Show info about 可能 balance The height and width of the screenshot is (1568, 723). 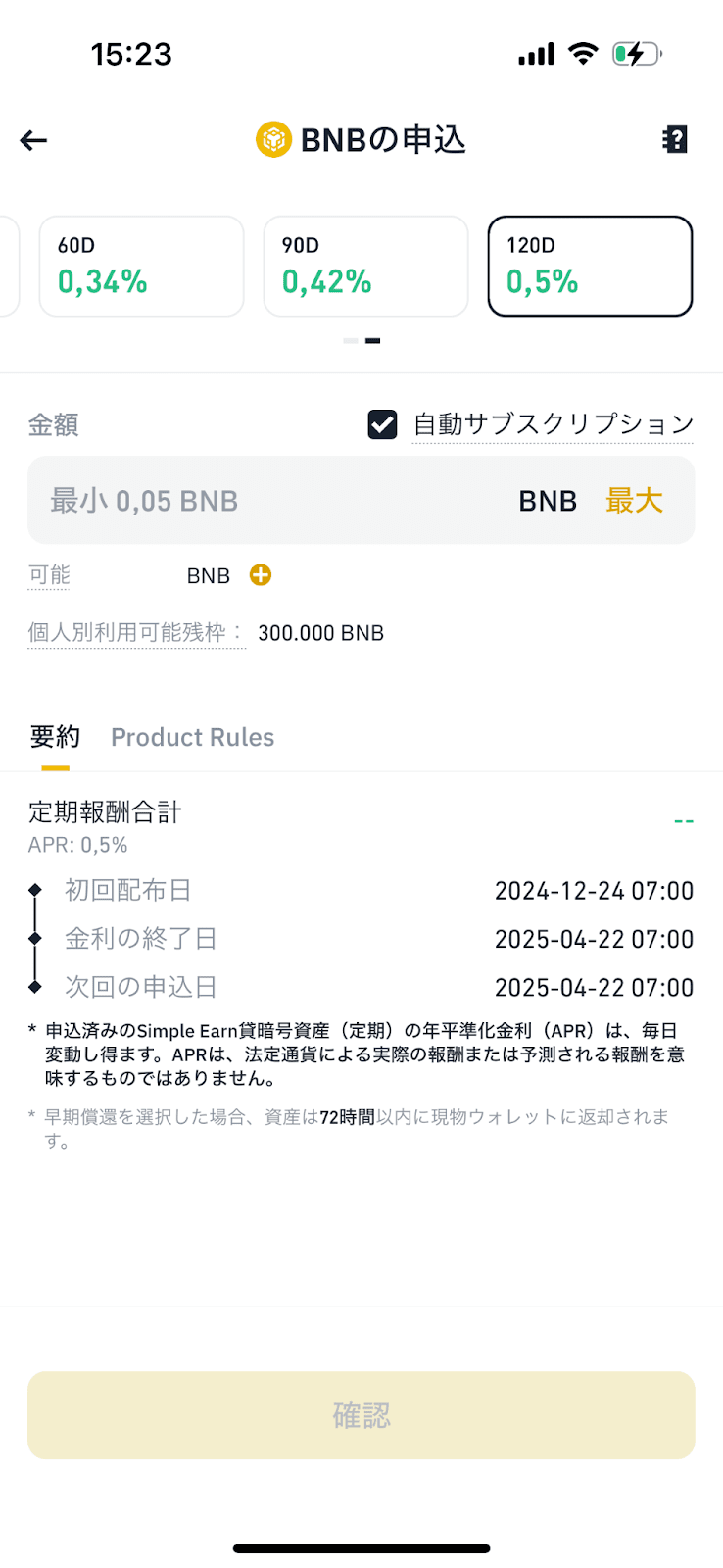point(49,575)
